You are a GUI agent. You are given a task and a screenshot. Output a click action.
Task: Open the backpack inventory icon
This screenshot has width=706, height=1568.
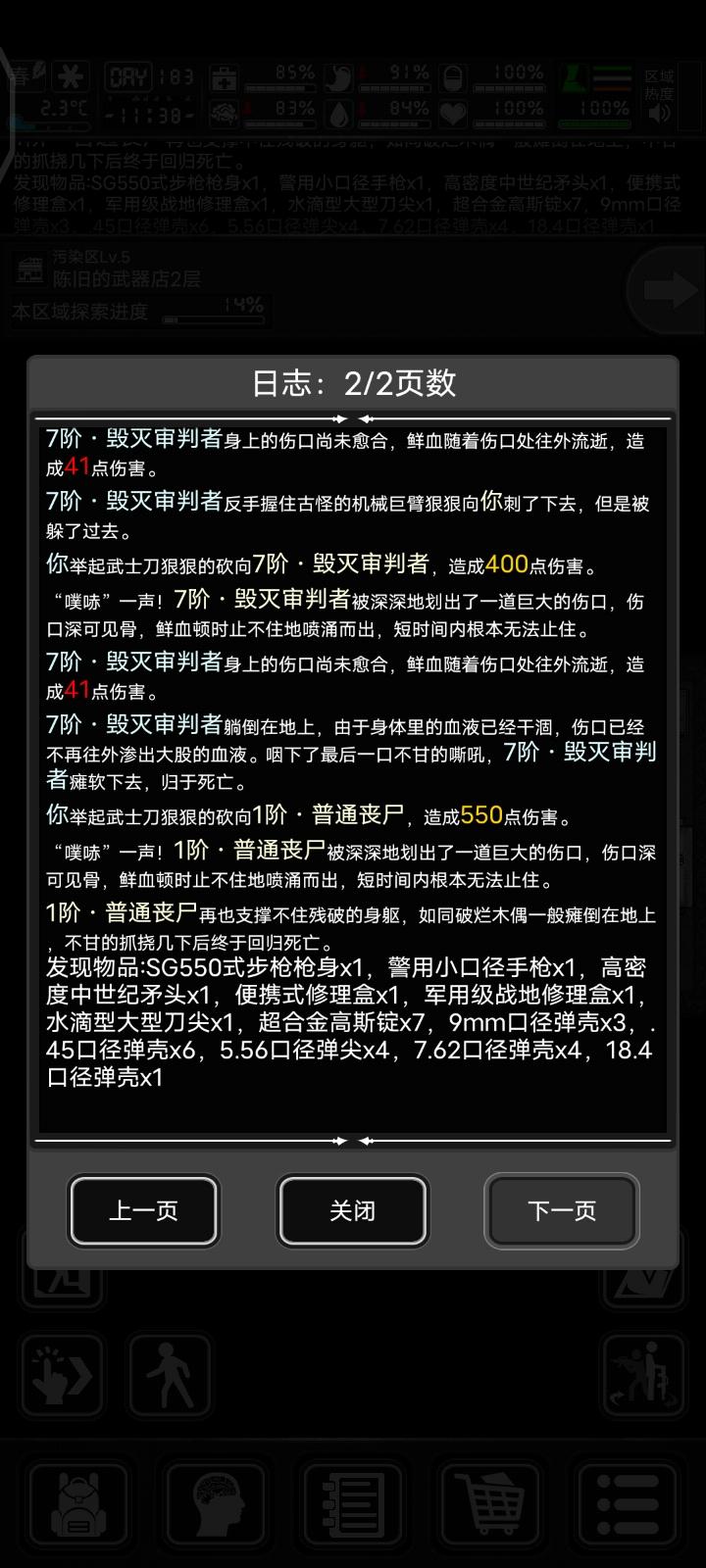[78, 1504]
